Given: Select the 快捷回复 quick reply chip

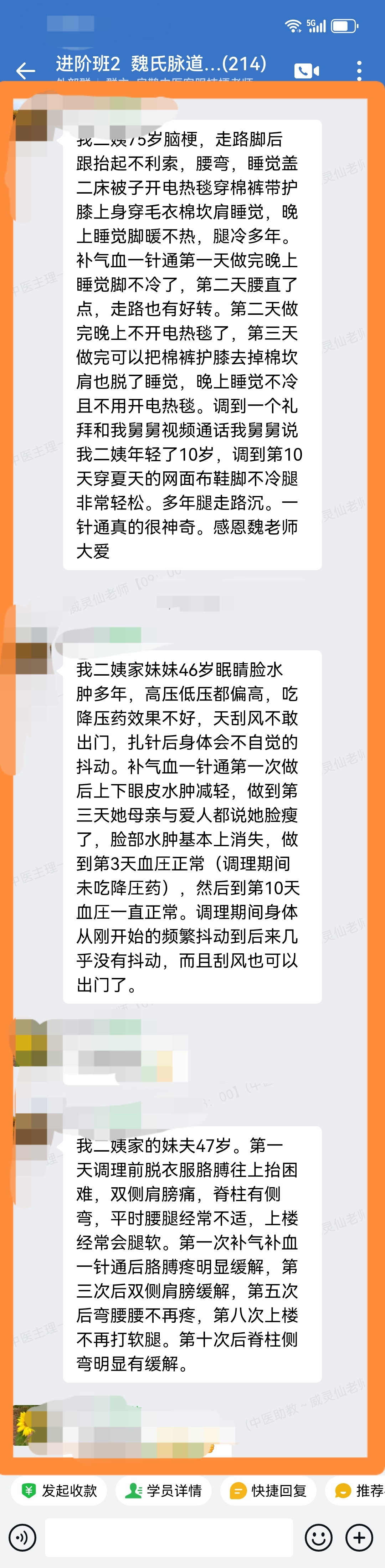Looking at the screenshot, I should click(268, 1490).
